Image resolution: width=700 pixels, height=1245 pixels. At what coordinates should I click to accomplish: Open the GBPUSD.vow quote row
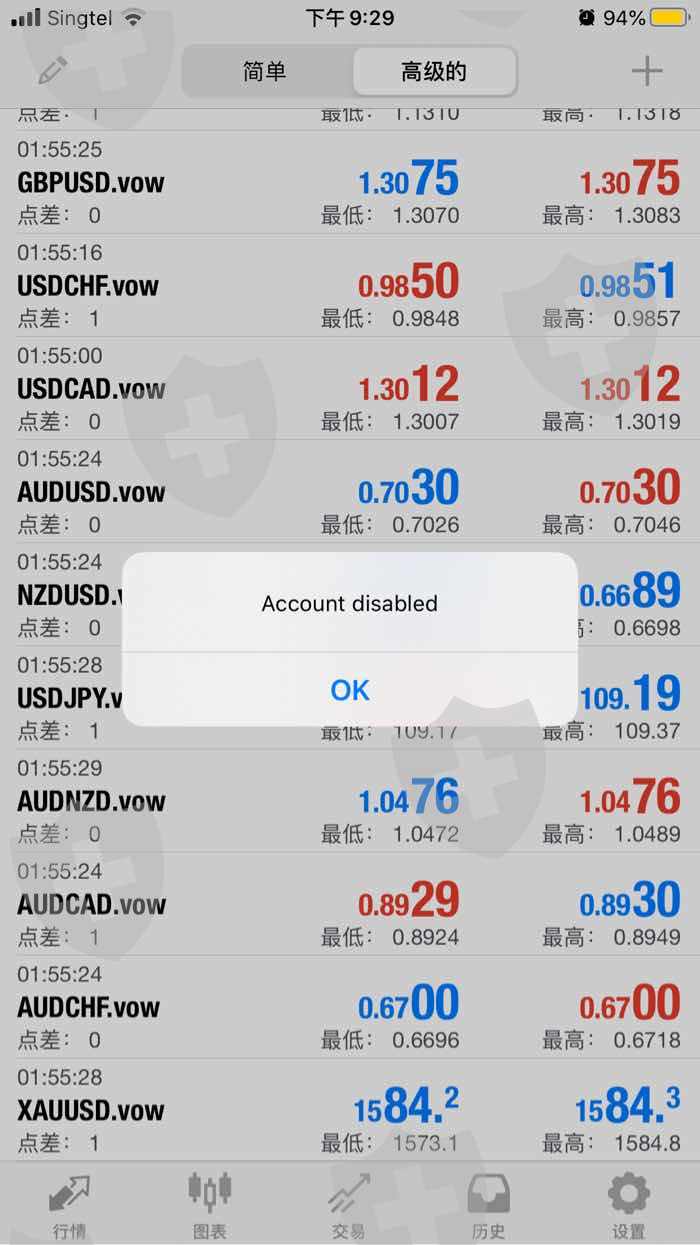coord(91,183)
